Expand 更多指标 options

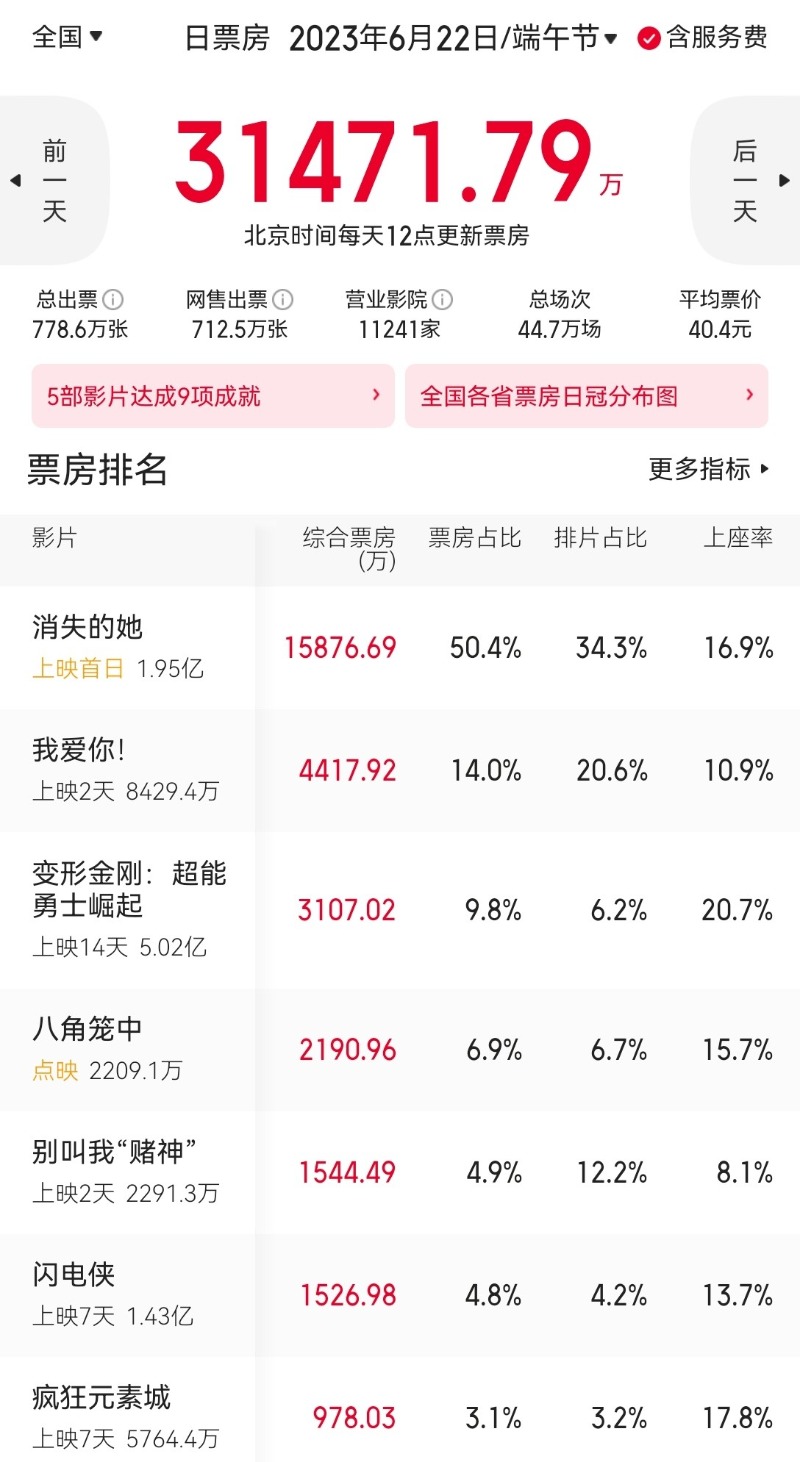click(x=709, y=468)
